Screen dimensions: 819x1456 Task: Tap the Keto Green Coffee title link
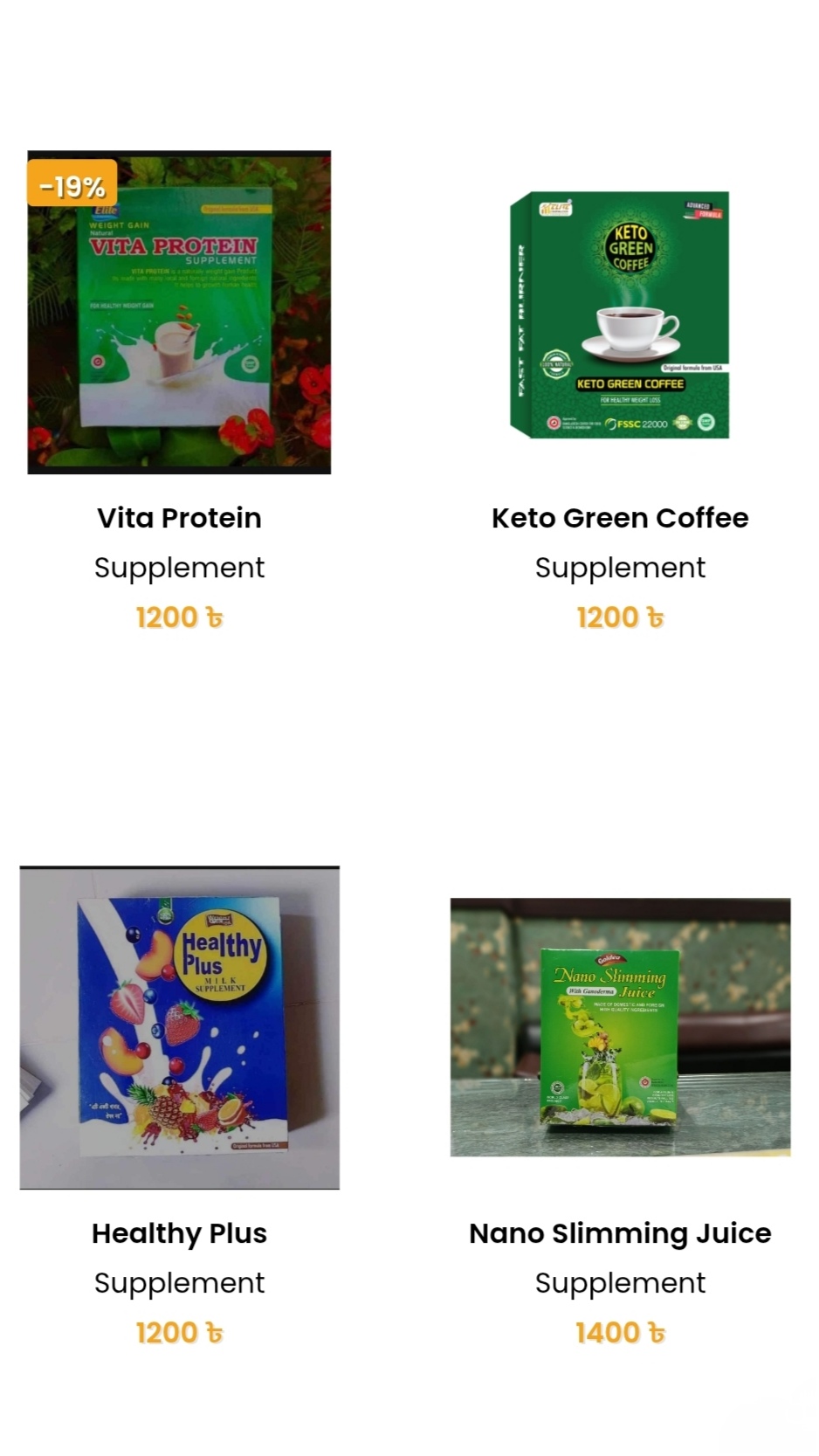point(620,518)
